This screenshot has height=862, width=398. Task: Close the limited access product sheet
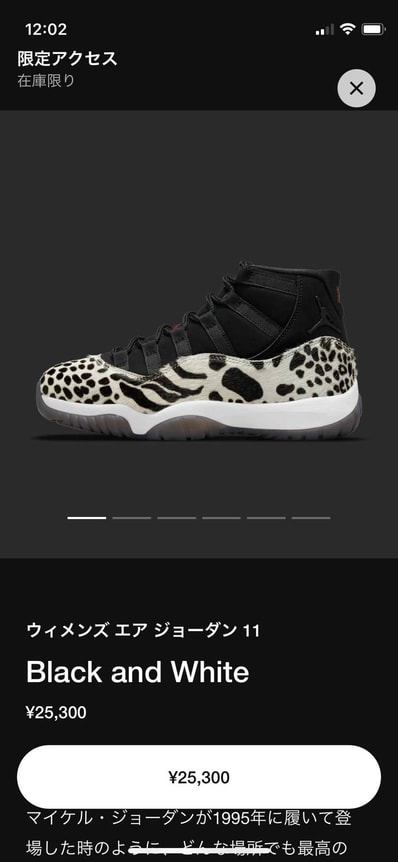point(356,88)
